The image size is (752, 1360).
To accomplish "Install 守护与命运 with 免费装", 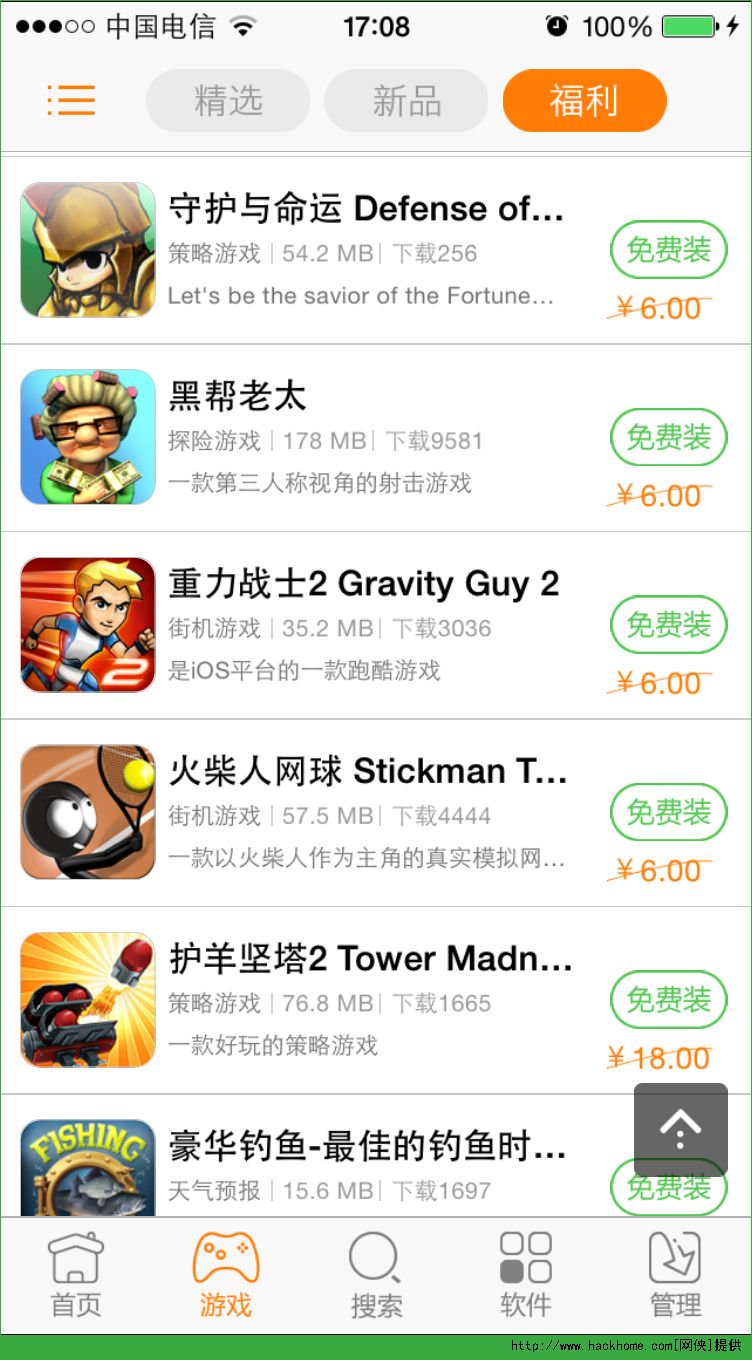I will [668, 250].
